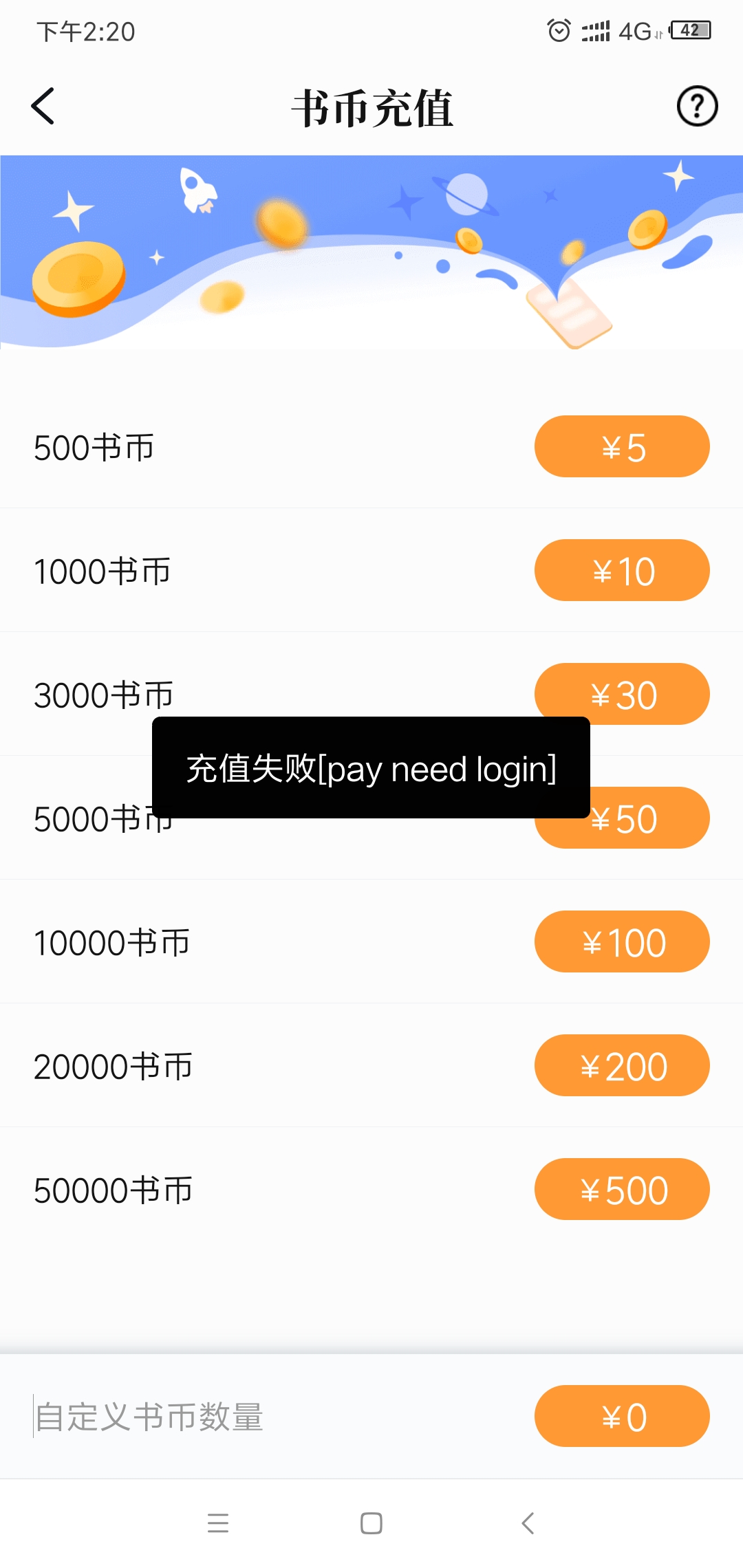Tap the ¥0 custom amount button
Screen dimensions: 743x1568
pyautogui.click(x=622, y=1416)
